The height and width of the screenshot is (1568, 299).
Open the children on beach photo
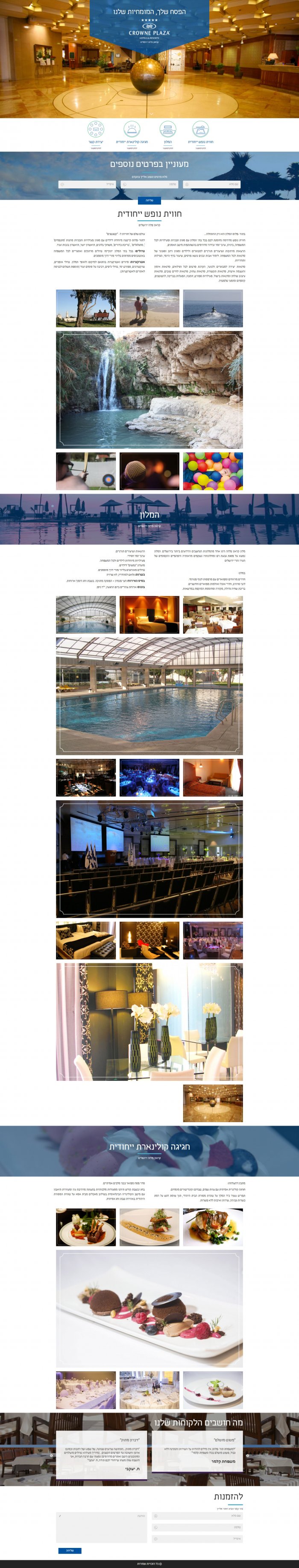coord(149,309)
